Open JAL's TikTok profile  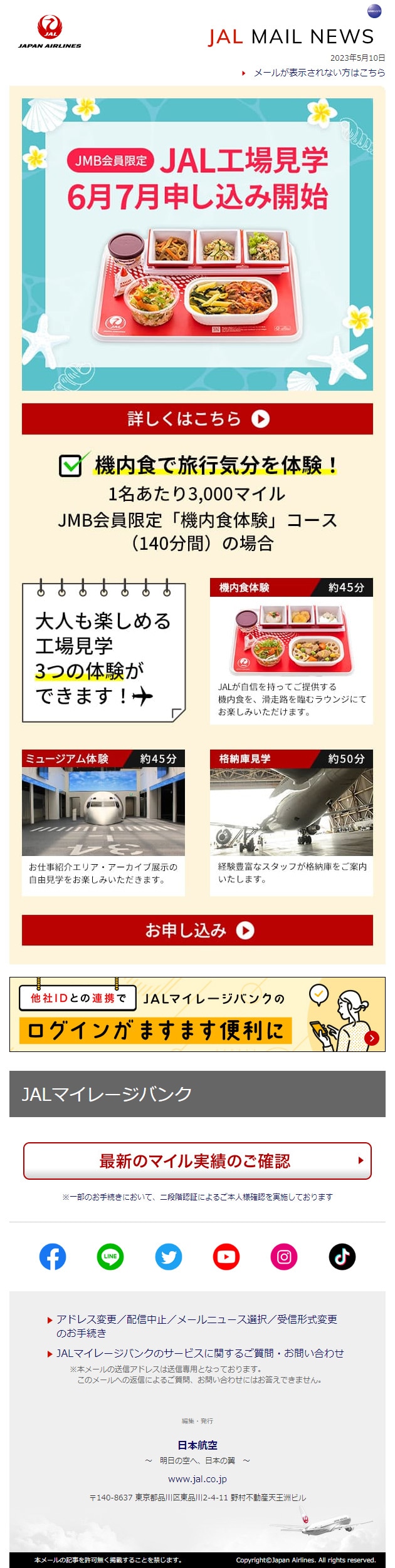click(342, 1256)
